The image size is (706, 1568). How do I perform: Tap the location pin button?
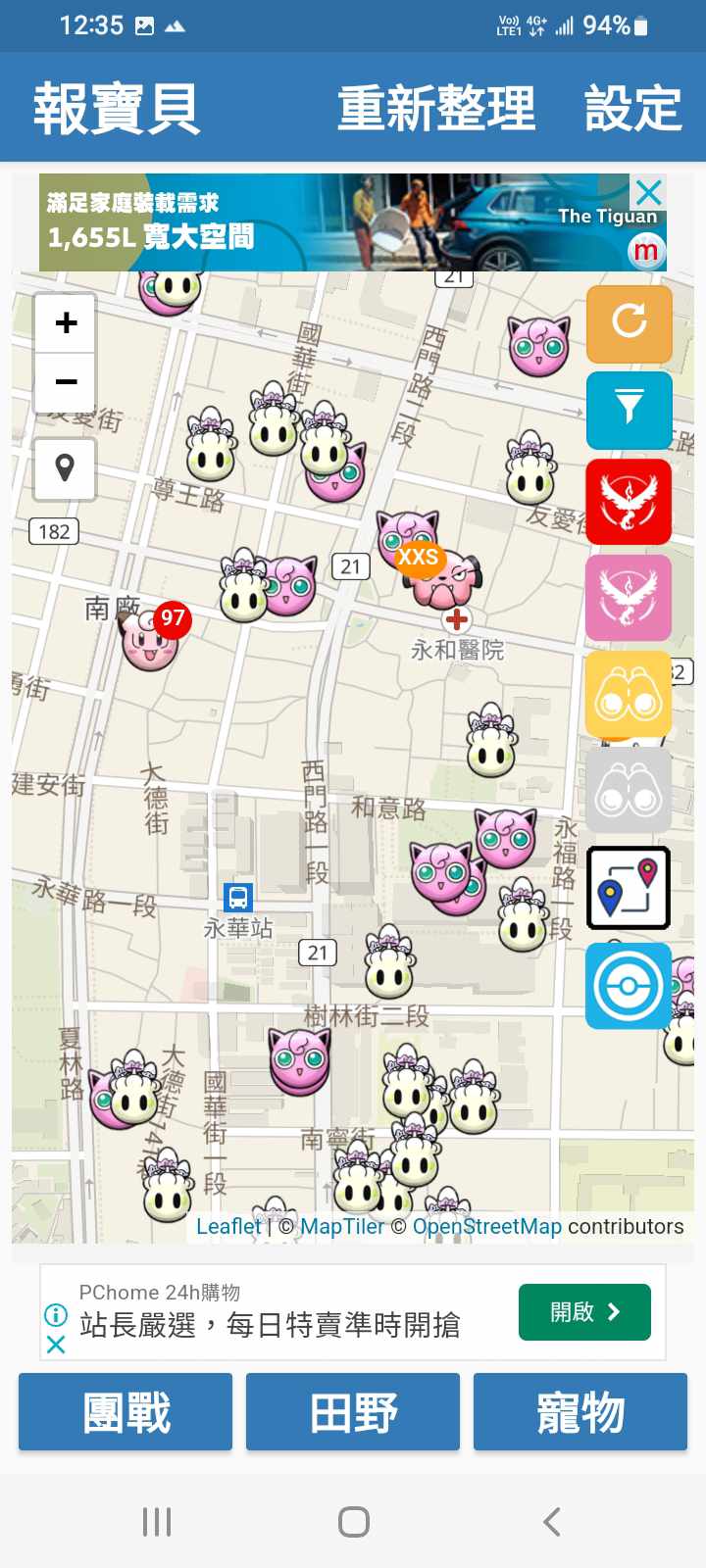(x=66, y=468)
